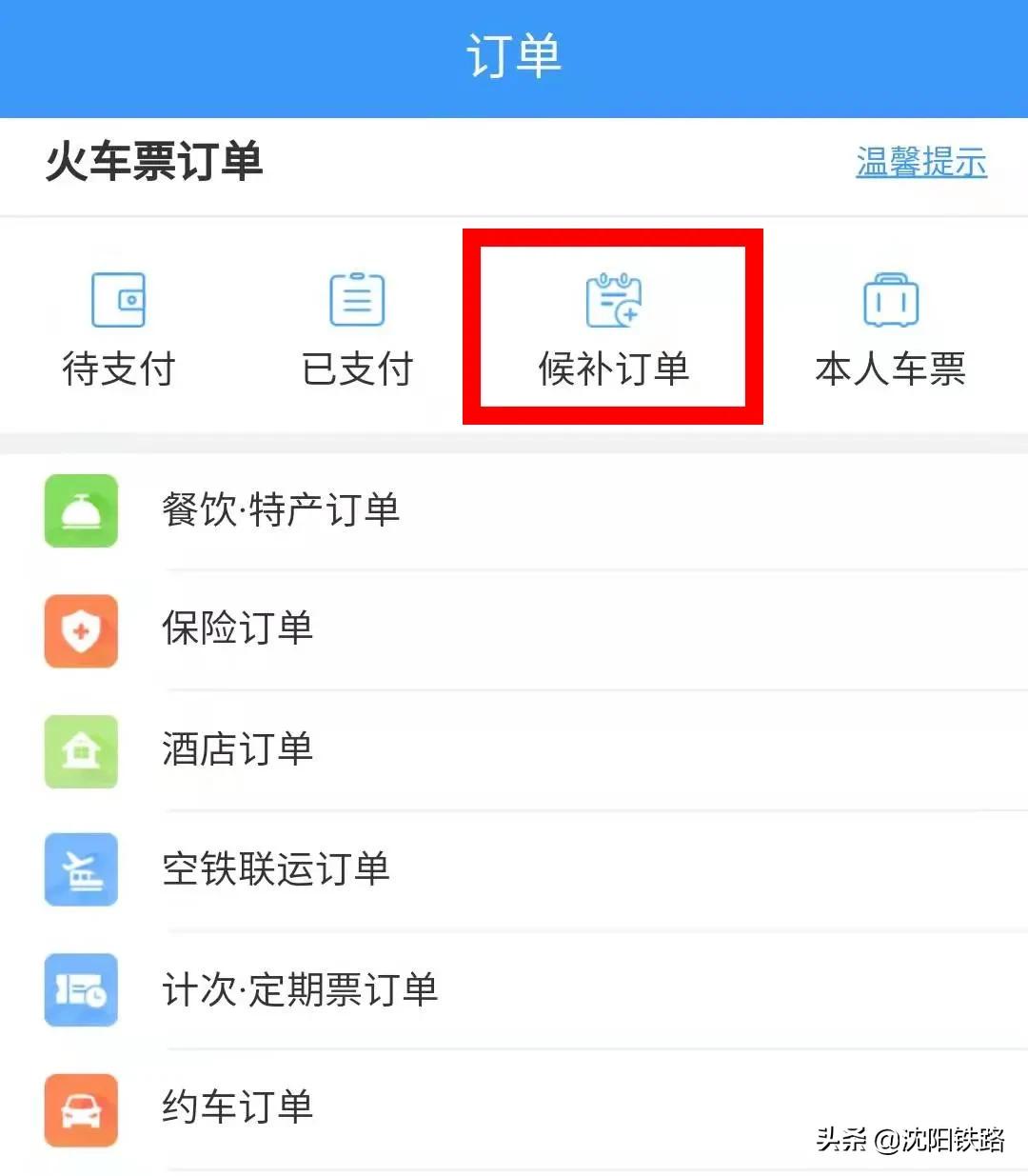Open the 餐饮·特产订单 list entry
The width and height of the screenshot is (1028, 1176).
point(283,511)
